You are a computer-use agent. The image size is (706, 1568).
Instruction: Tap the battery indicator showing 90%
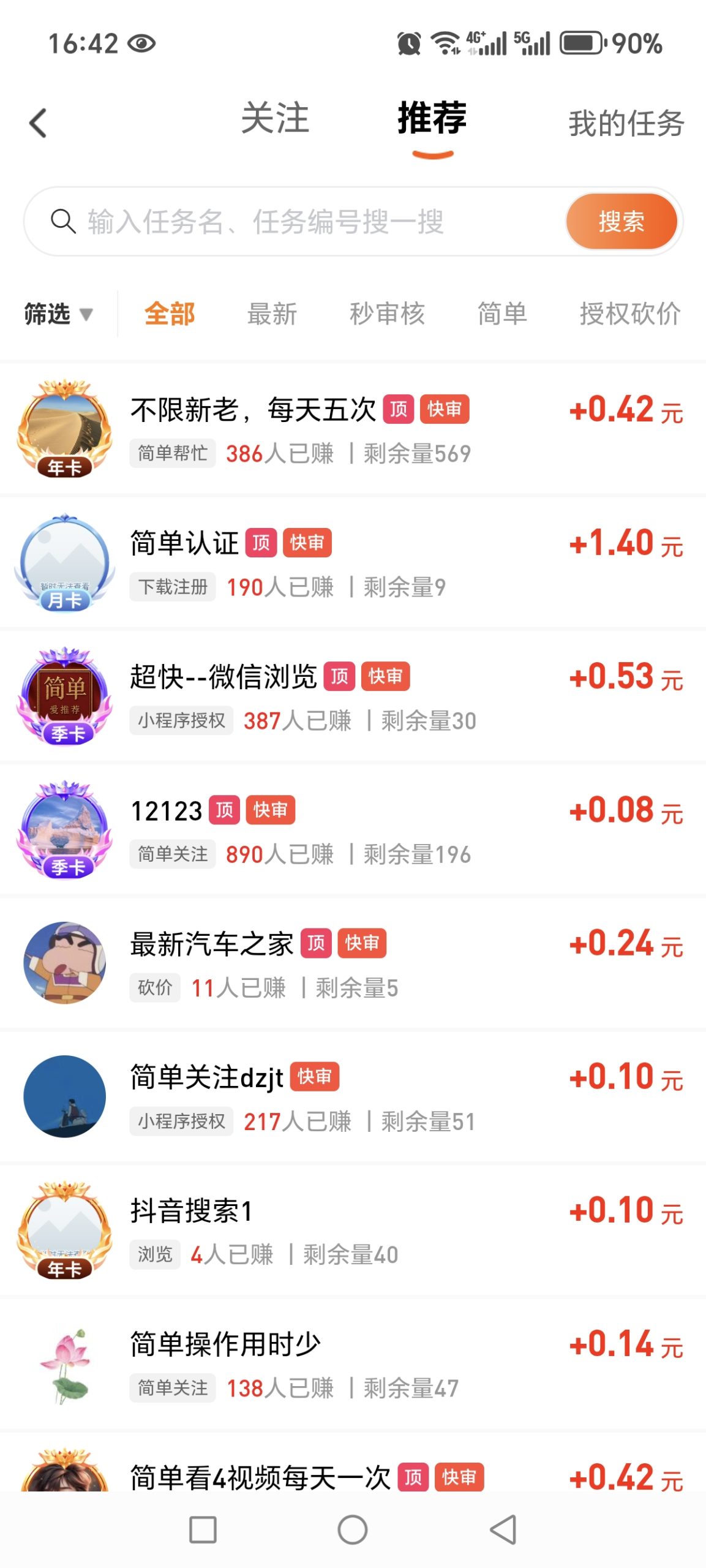(582, 43)
